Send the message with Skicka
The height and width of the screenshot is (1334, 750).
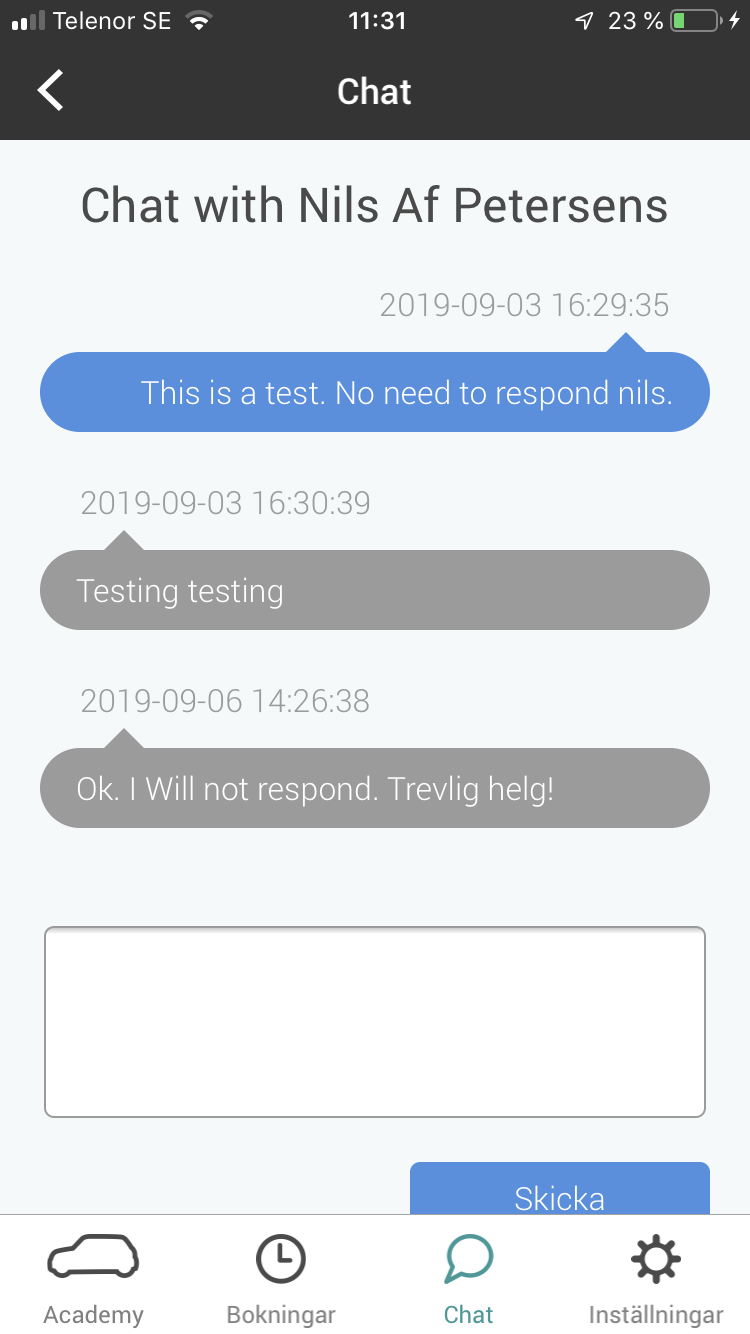pos(560,1189)
